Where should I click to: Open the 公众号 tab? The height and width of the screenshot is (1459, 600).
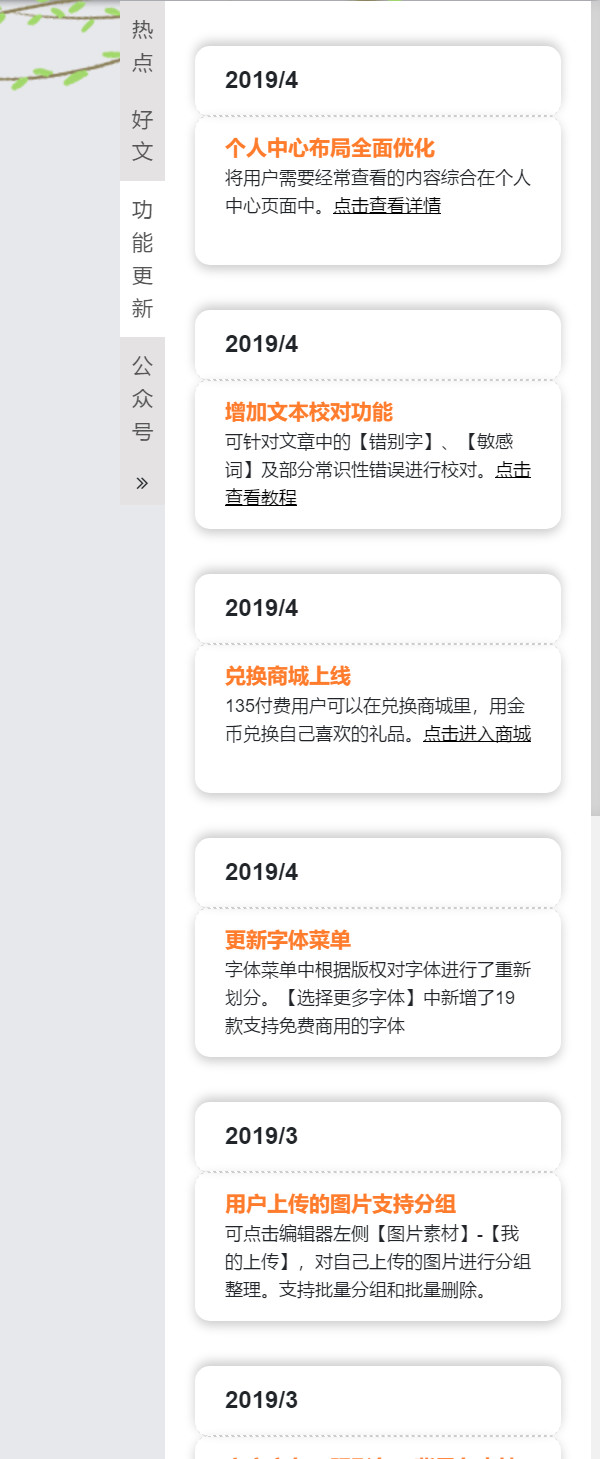tap(142, 398)
